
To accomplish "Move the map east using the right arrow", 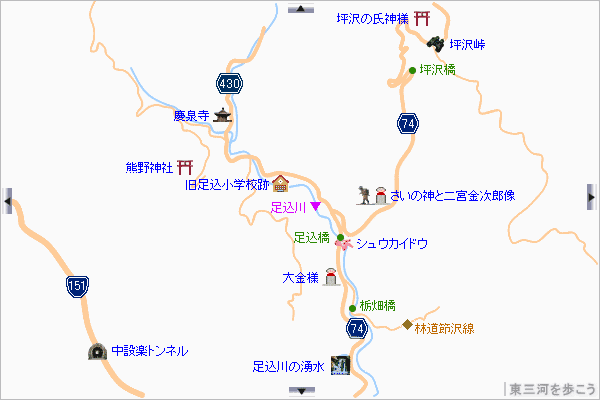I will coord(591,200).
